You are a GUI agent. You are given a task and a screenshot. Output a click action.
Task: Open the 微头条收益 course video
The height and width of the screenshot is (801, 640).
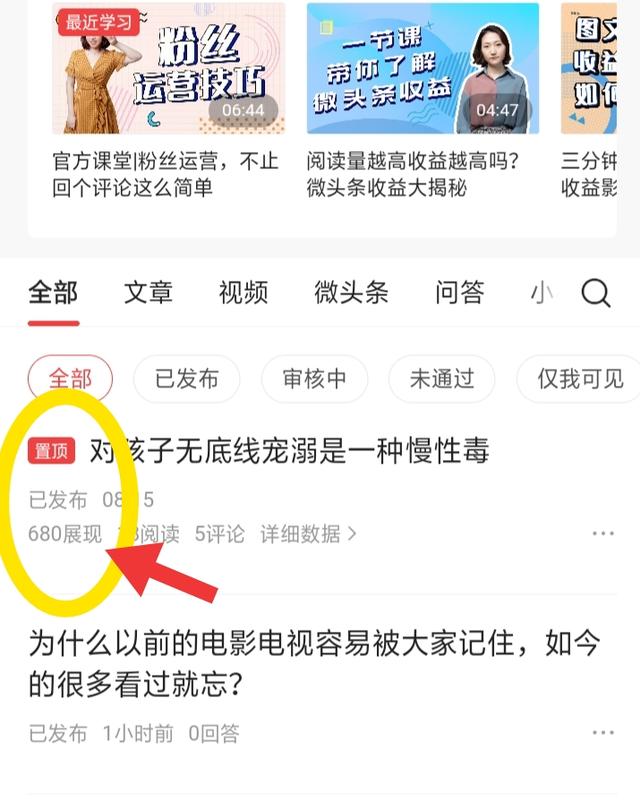point(422,68)
